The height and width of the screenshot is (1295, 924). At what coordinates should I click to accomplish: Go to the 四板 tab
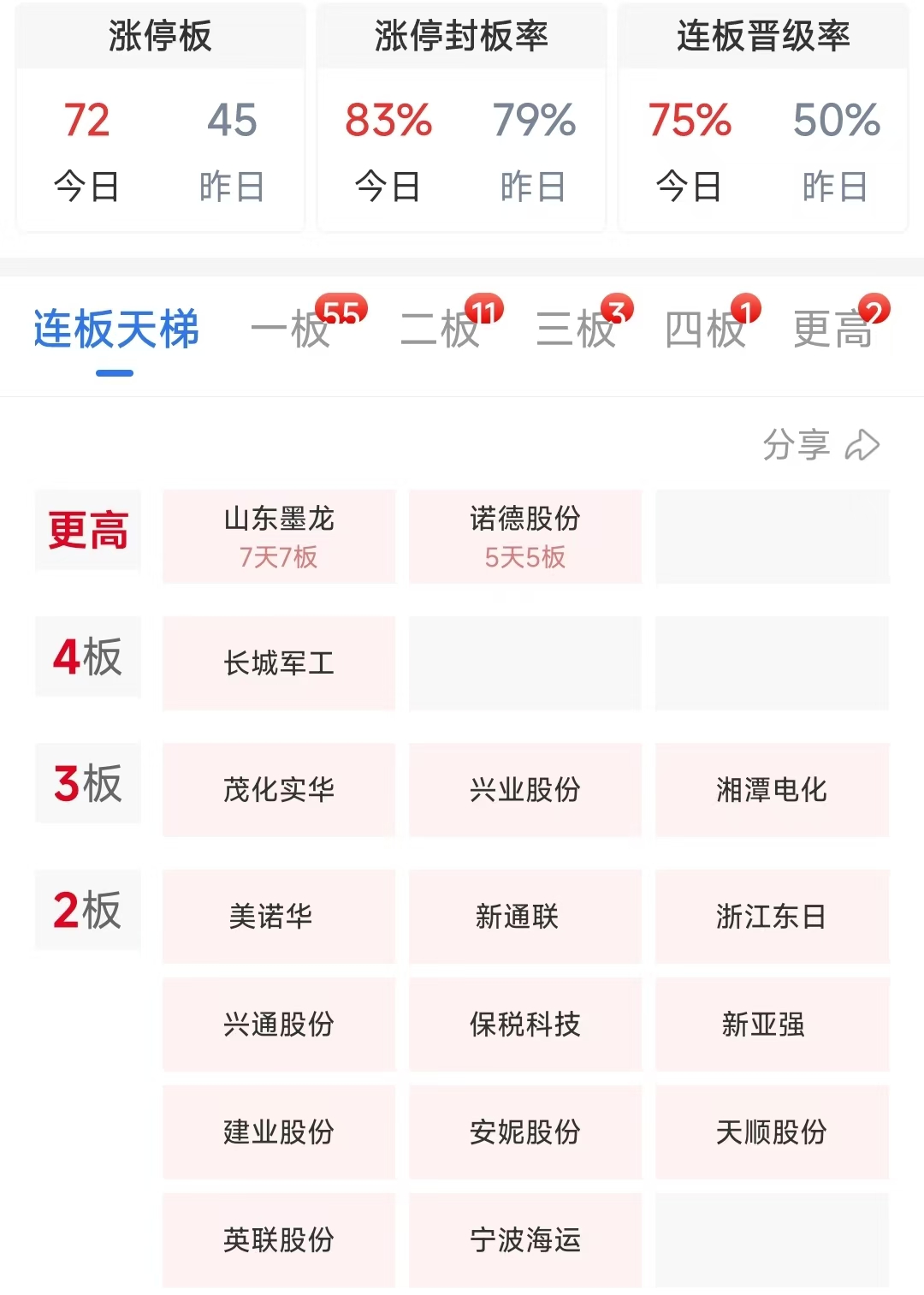tap(705, 330)
